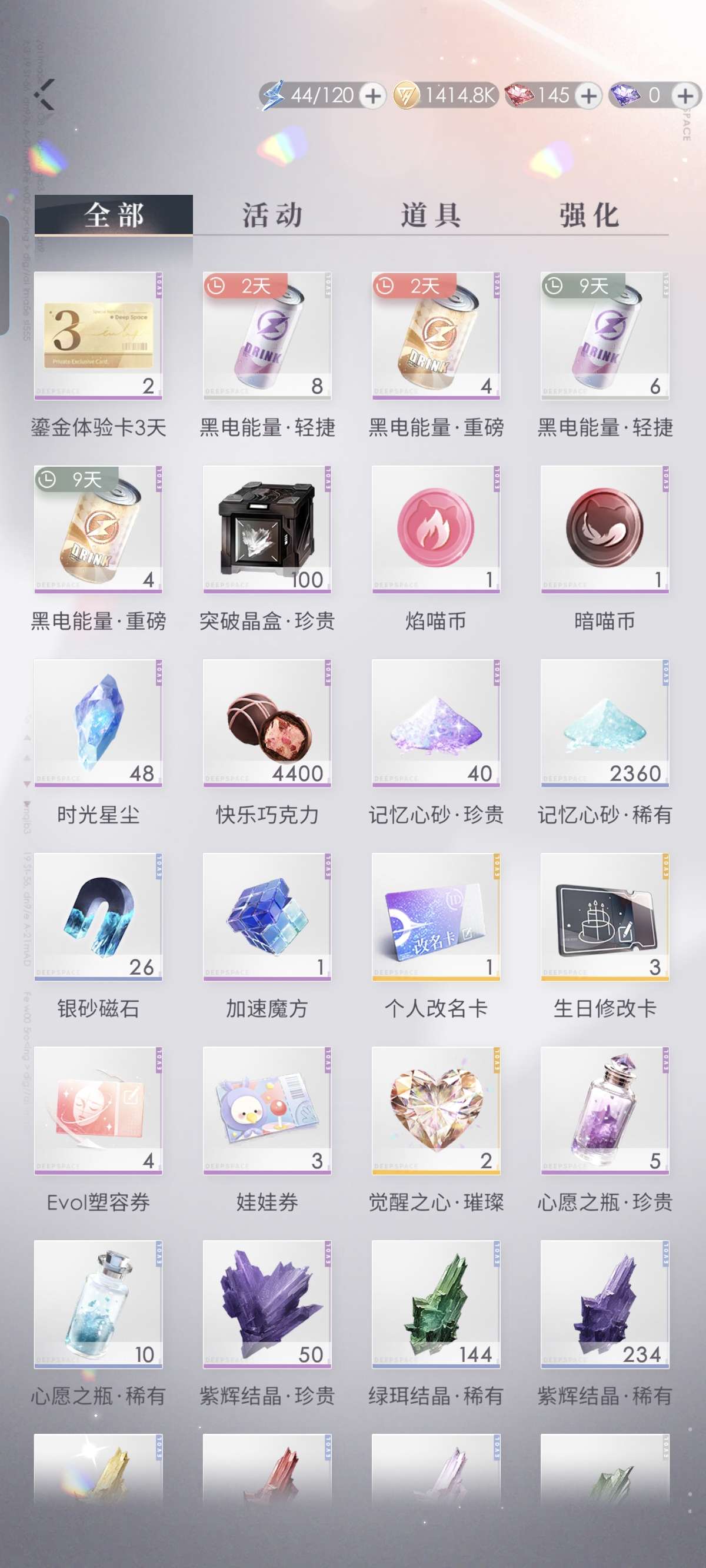Image resolution: width=706 pixels, height=1568 pixels.
Task: Tap the 生日修改卡 item
Action: coord(604,916)
